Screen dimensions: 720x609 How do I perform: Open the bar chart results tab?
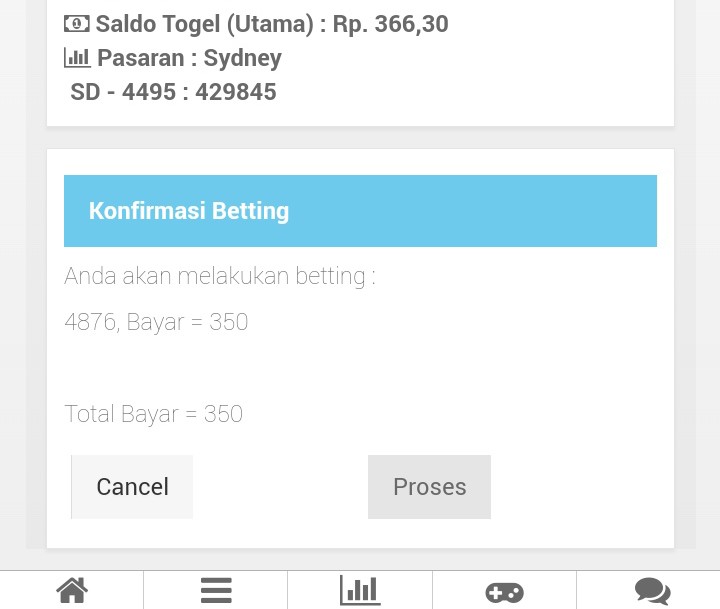point(360,591)
